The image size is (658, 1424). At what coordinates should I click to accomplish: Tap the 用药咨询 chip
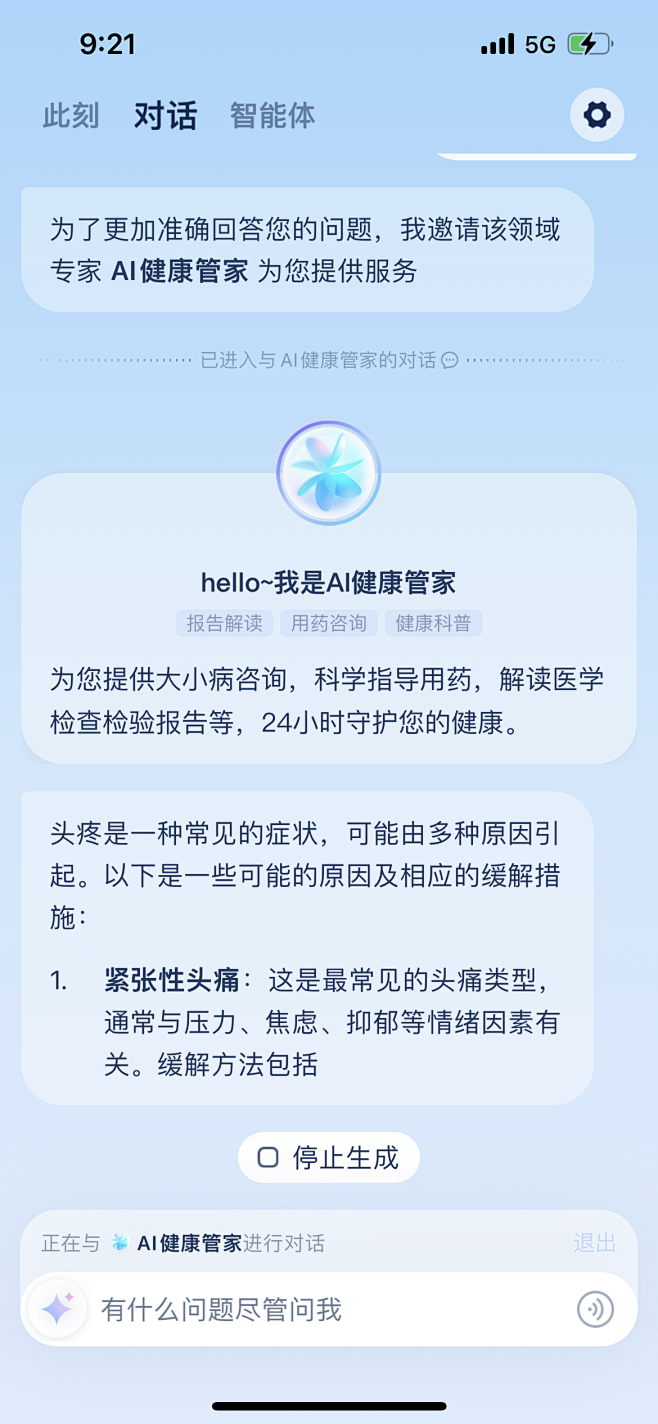click(x=329, y=623)
